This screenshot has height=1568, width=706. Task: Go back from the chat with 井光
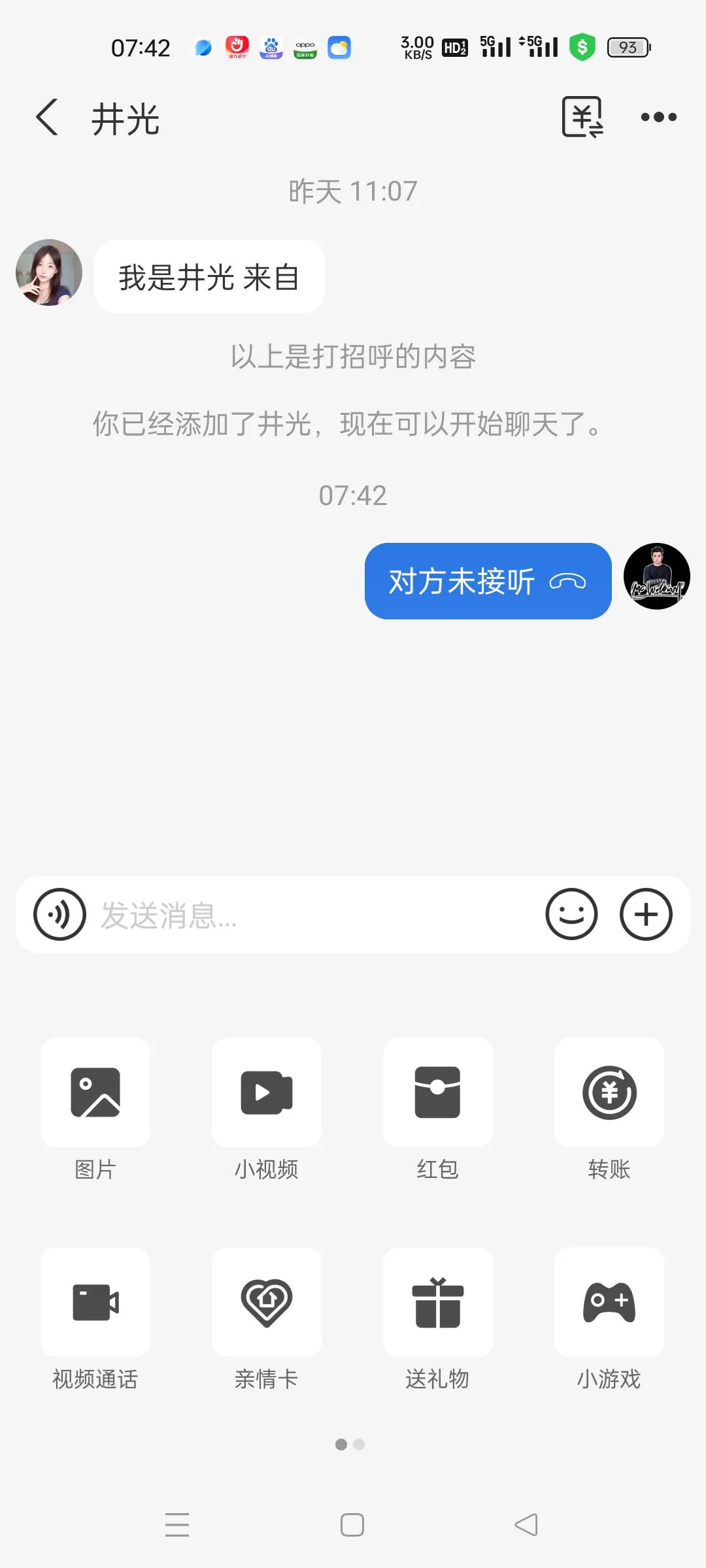[x=47, y=118]
